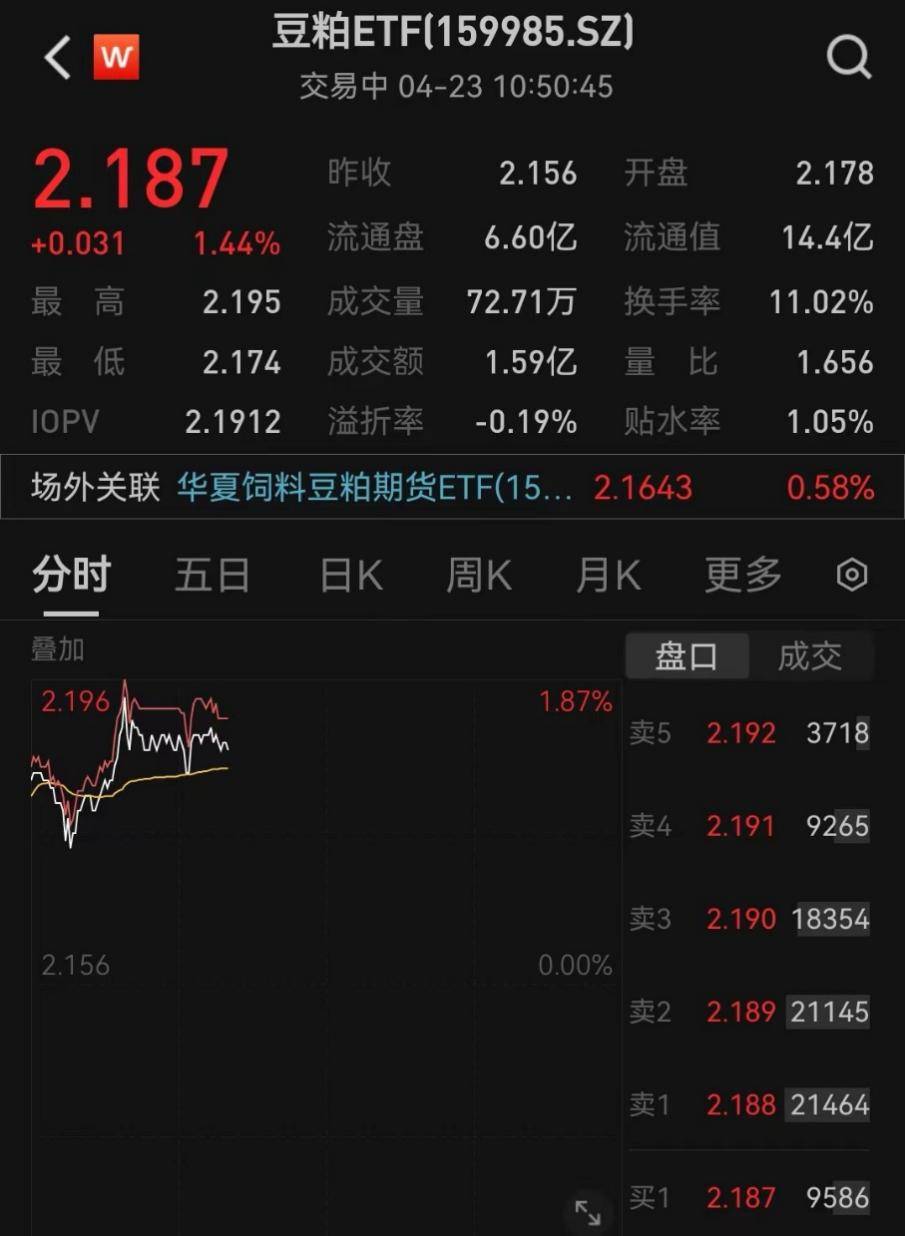
Task: Select the 买1 price 2.187
Action: [x=740, y=1198]
